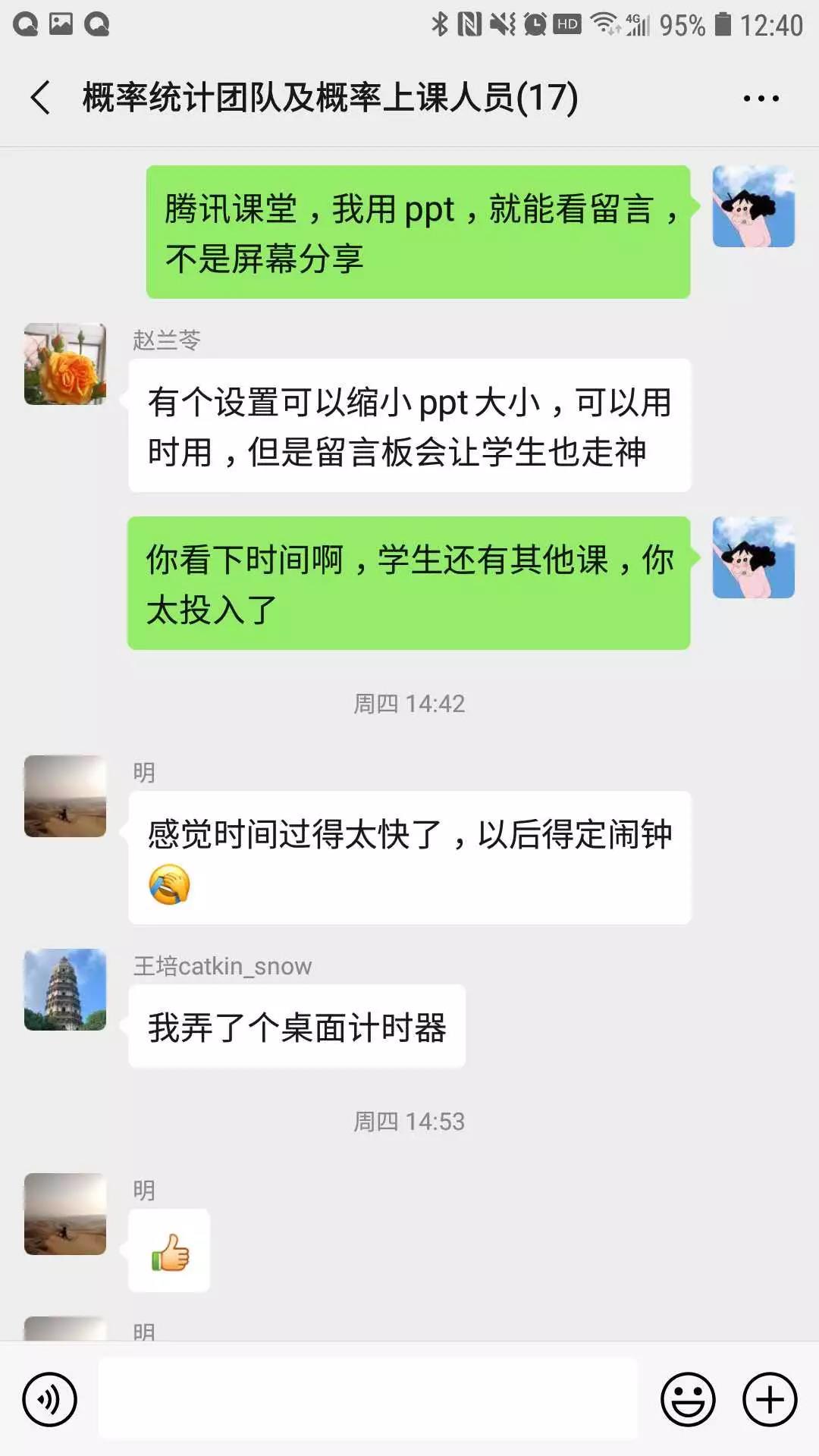Viewport: 819px width, 1456px height.
Task: Tap 明's avatar beside the thumbs-up message
Action: (65, 1214)
